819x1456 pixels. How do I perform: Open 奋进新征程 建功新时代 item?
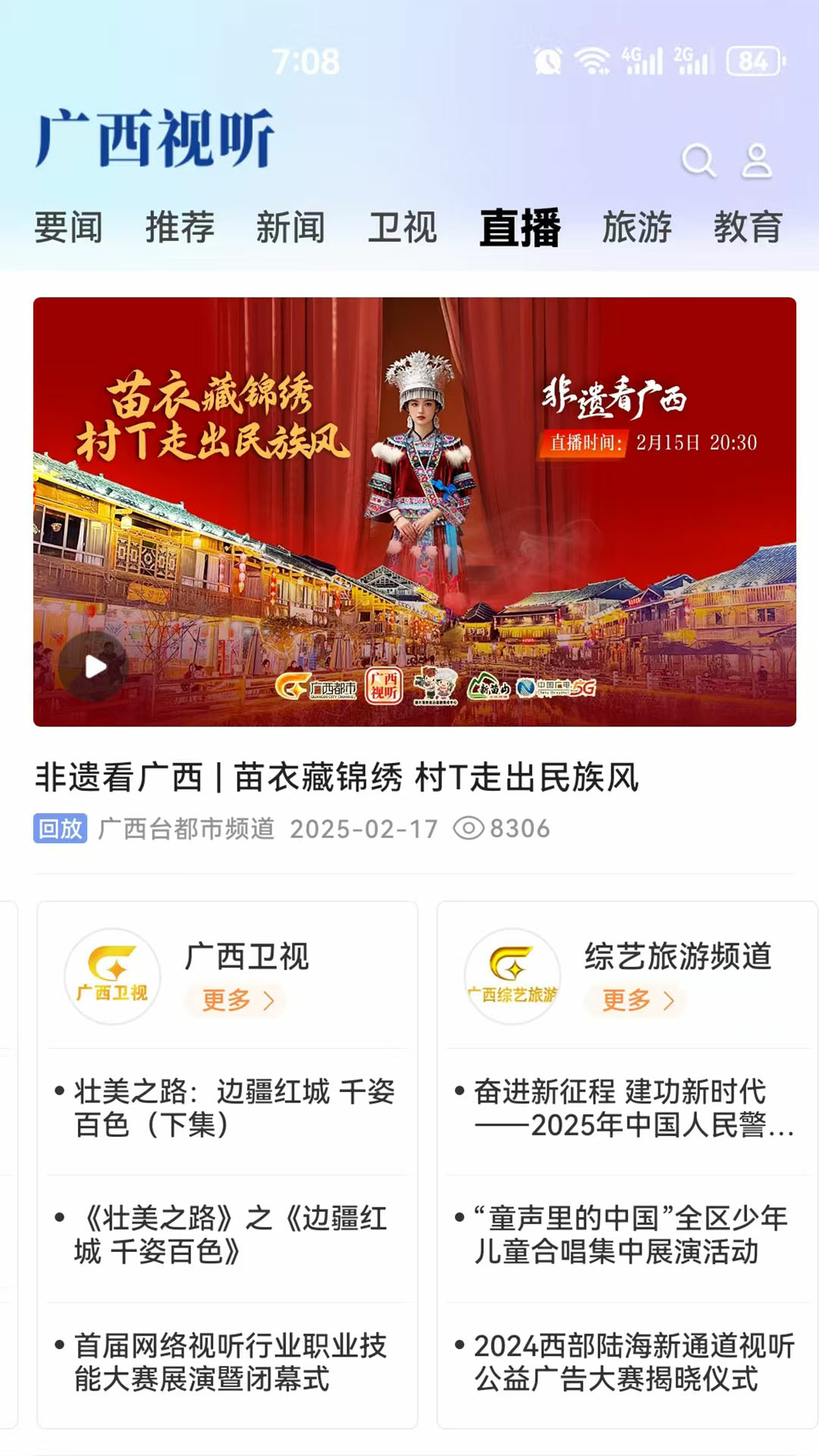pyautogui.click(x=632, y=1108)
